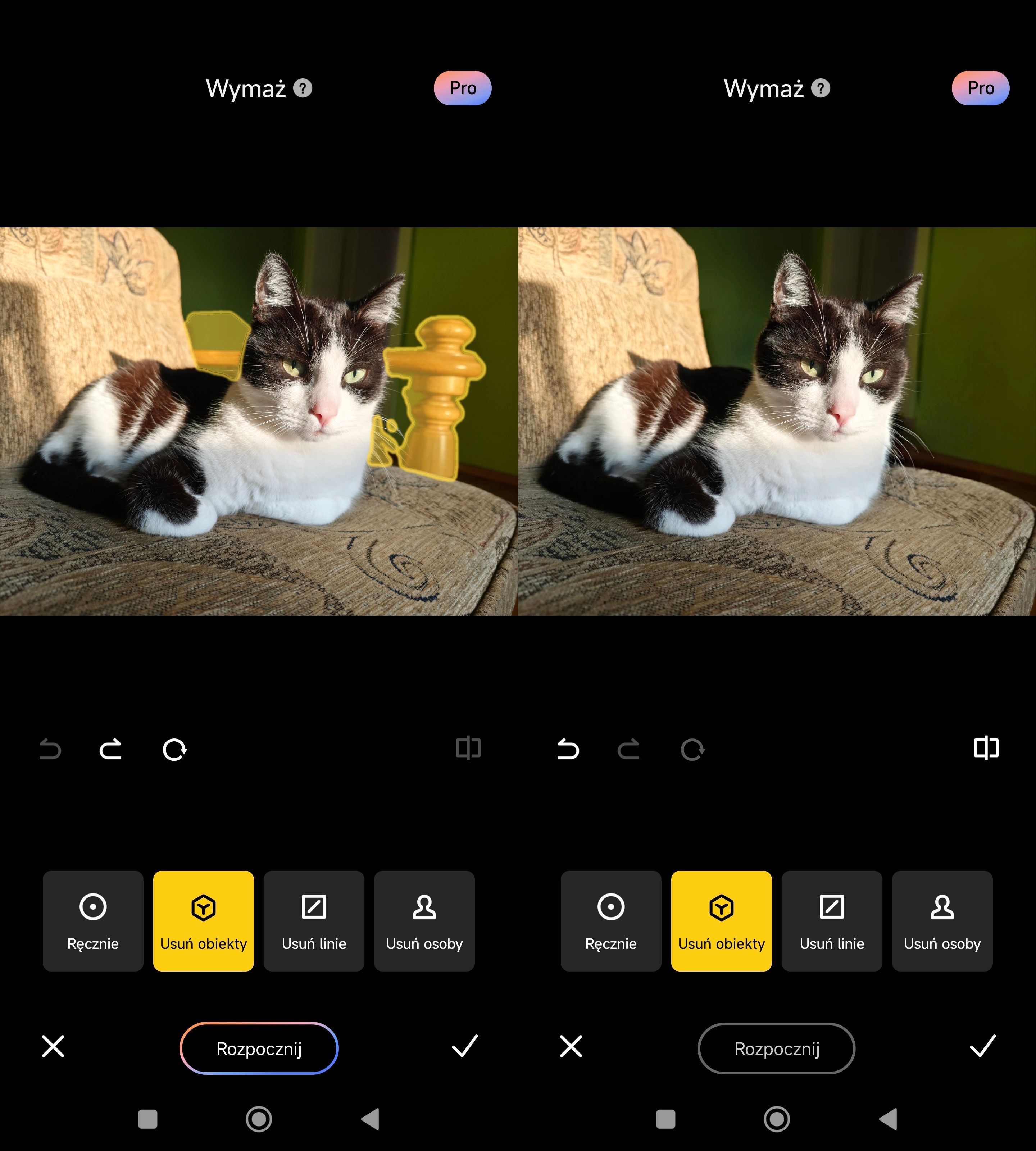Viewport: 1036px width, 1151px height.
Task: Cancel with the X beside the gradient Rozpocznij button
Action: click(53, 1046)
